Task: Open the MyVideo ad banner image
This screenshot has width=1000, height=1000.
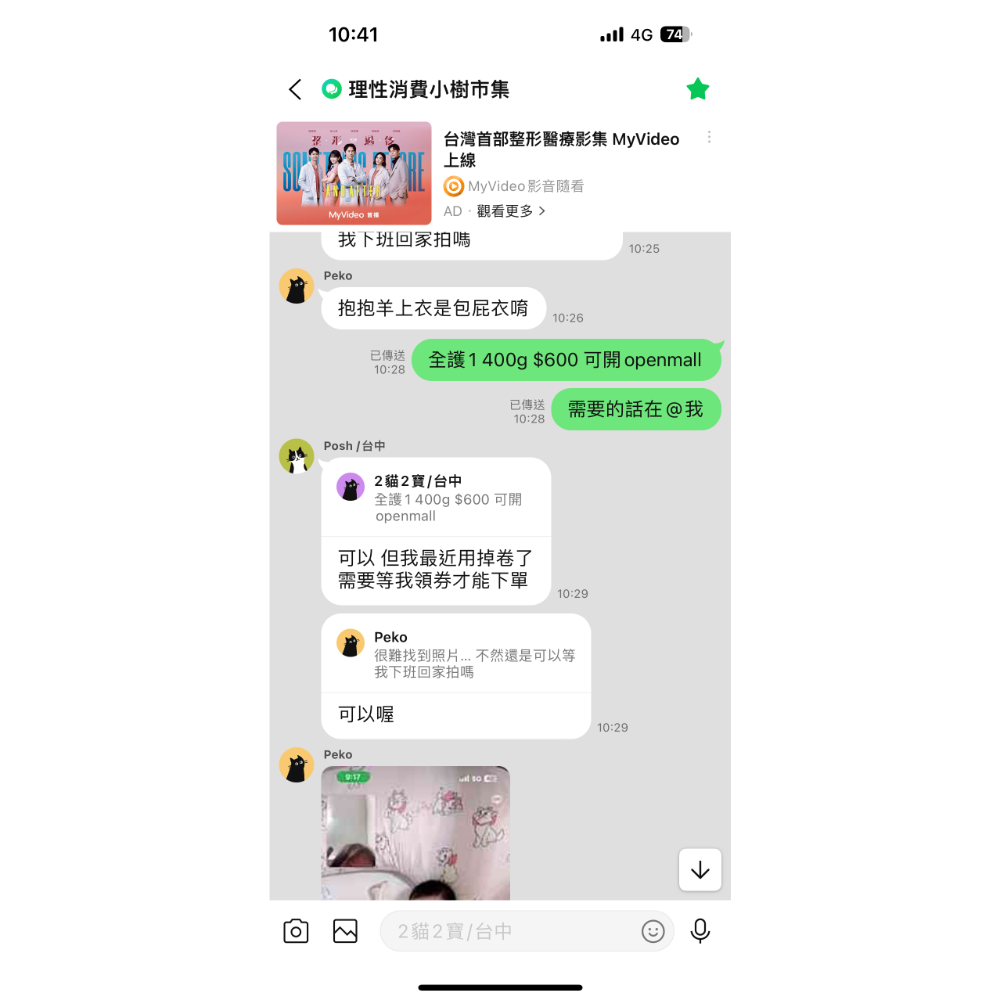Action: (354, 173)
